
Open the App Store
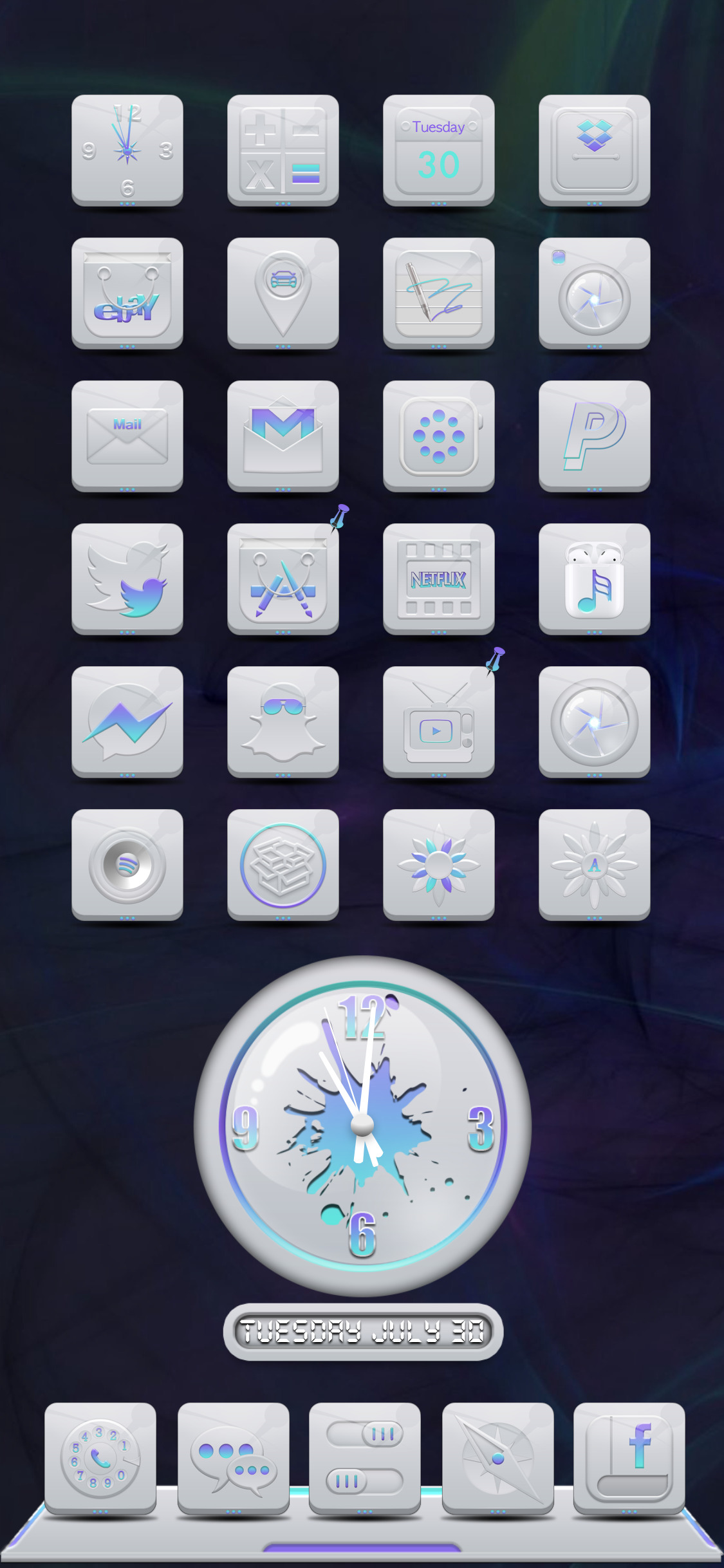click(283, 579)
